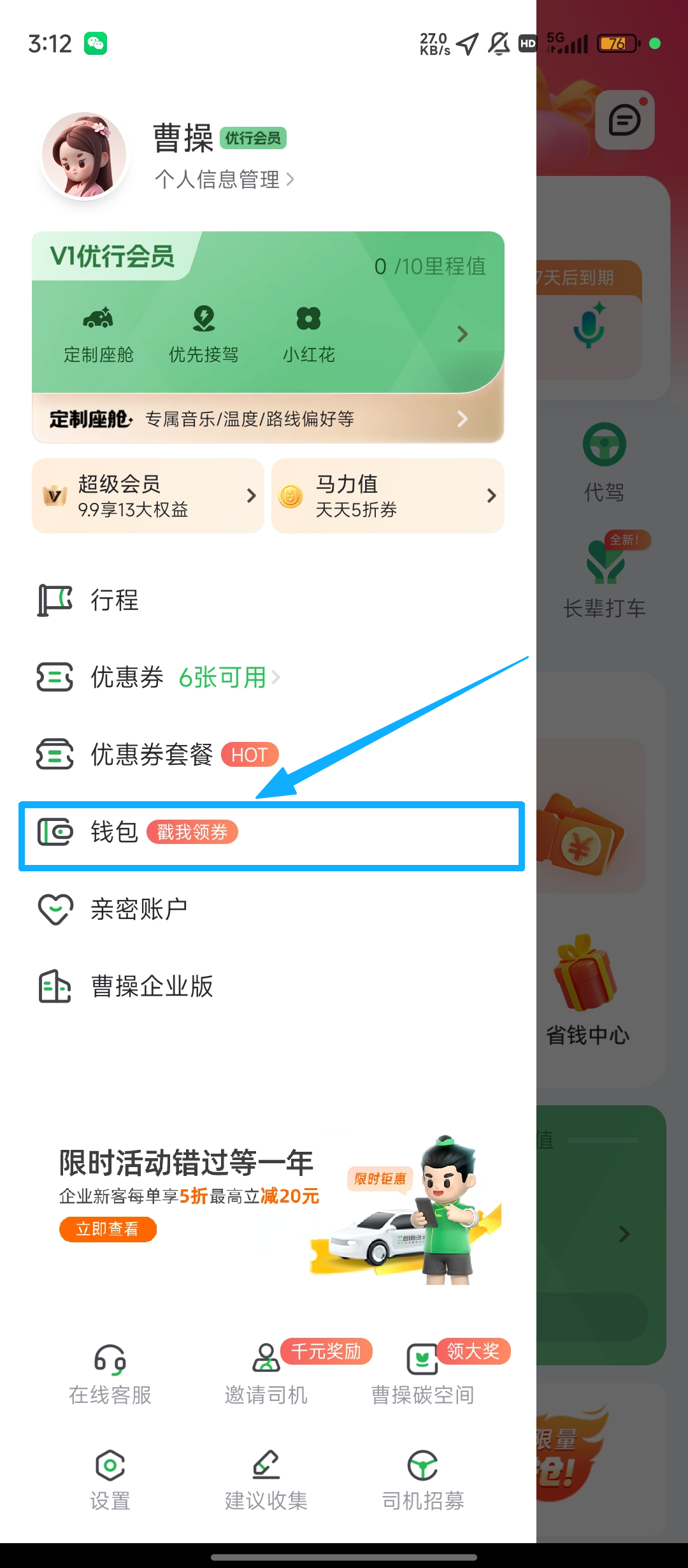Open 曹操碳空间 carbon space
The width and height of the screenshot is (688, 1568).
[x=422, y=1375]
